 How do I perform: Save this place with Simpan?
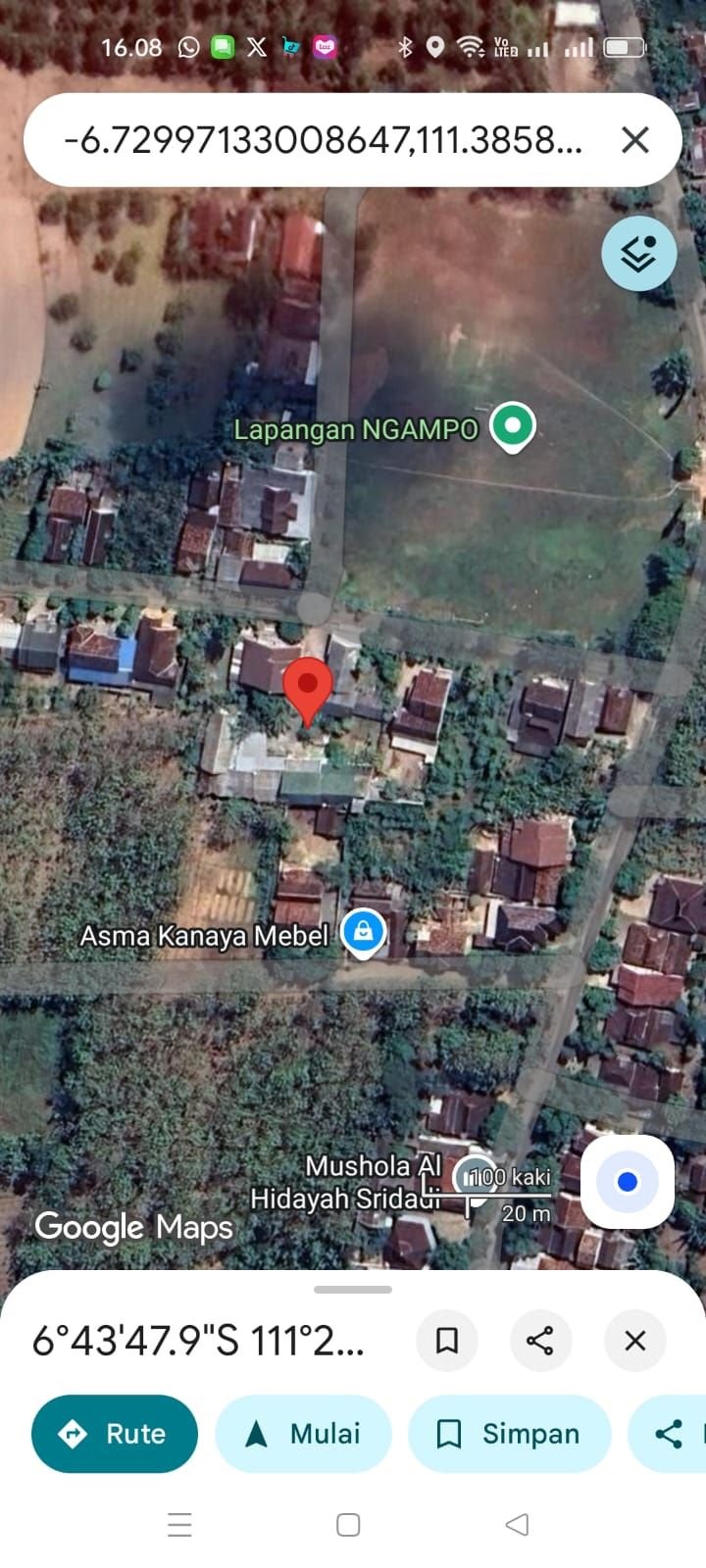(510, 1434)
